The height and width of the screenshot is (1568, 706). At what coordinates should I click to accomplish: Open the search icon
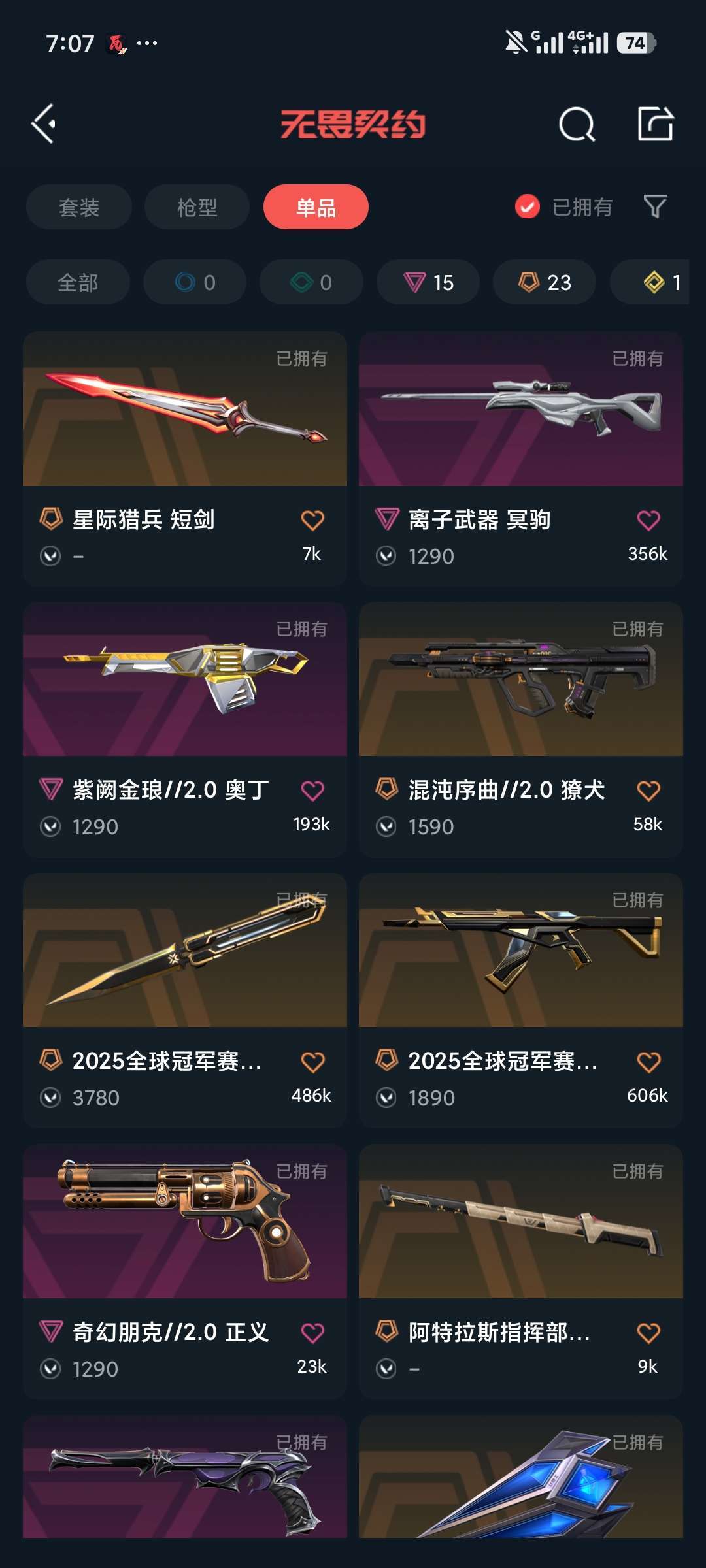(577, 124)
